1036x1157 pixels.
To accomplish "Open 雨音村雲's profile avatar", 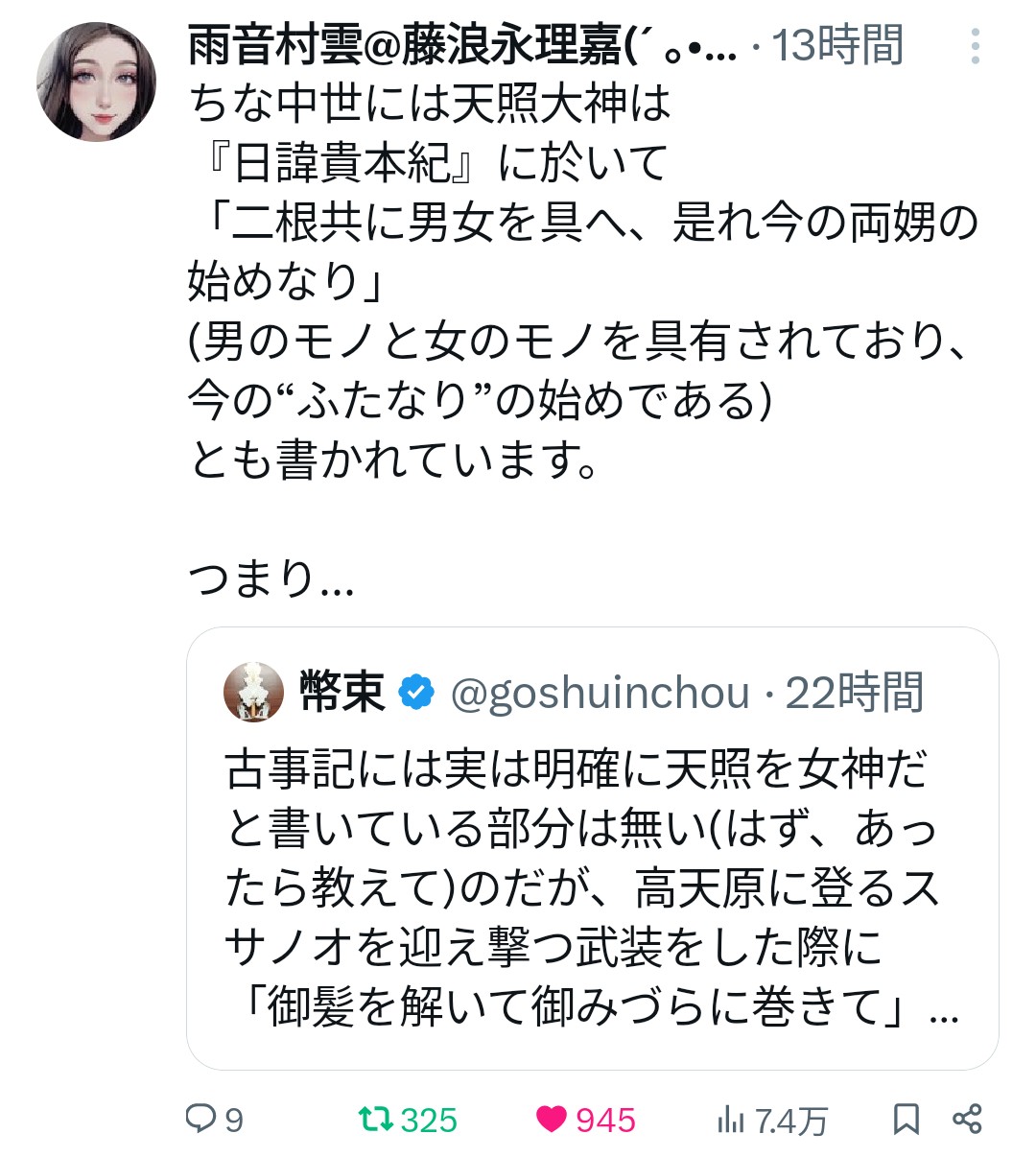I will (x=96, y=82).
